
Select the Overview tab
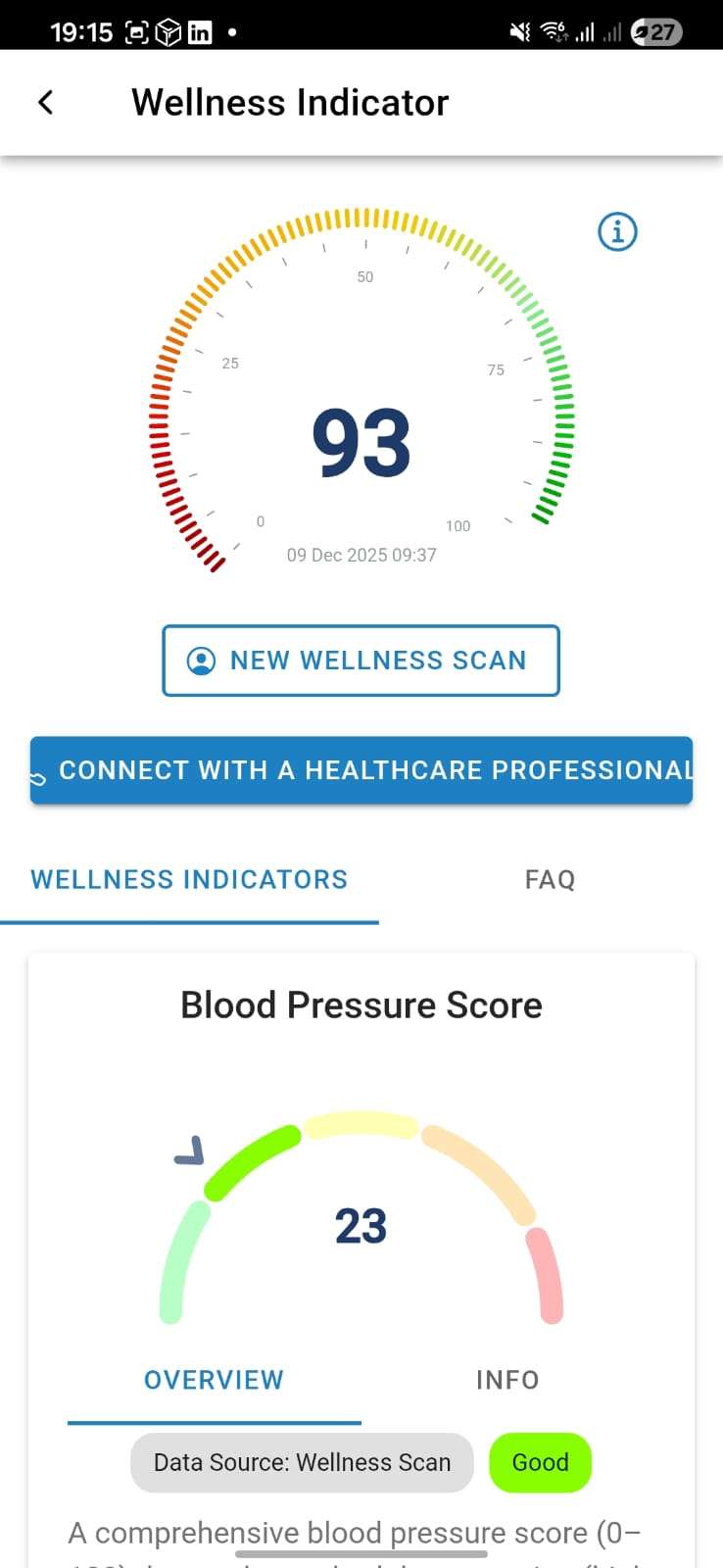pos(214,1380)
